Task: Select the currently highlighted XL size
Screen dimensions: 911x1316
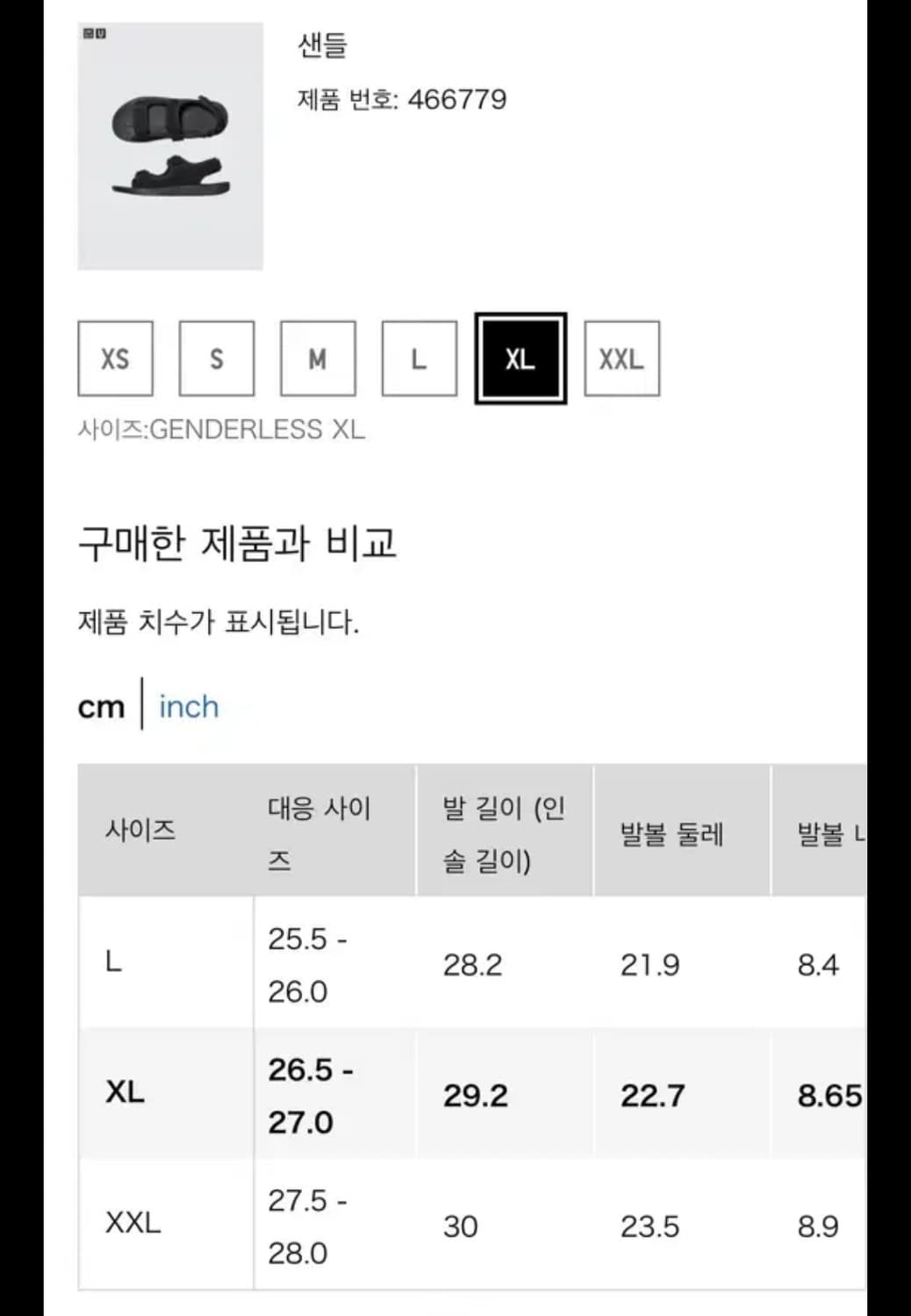Action: point(520,358)
